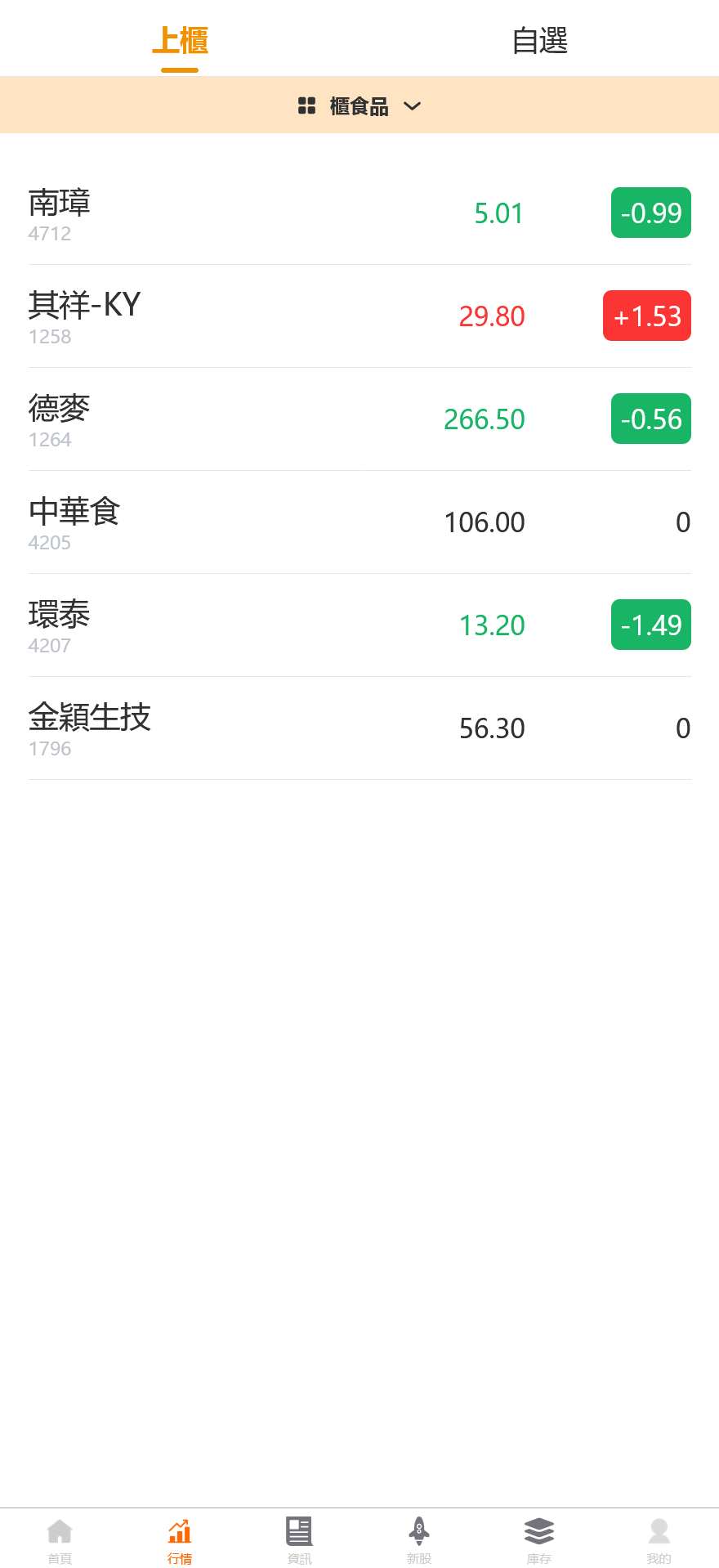Select the 我的 profile person icon
719x1568 pixels.
coord(659,1531)
